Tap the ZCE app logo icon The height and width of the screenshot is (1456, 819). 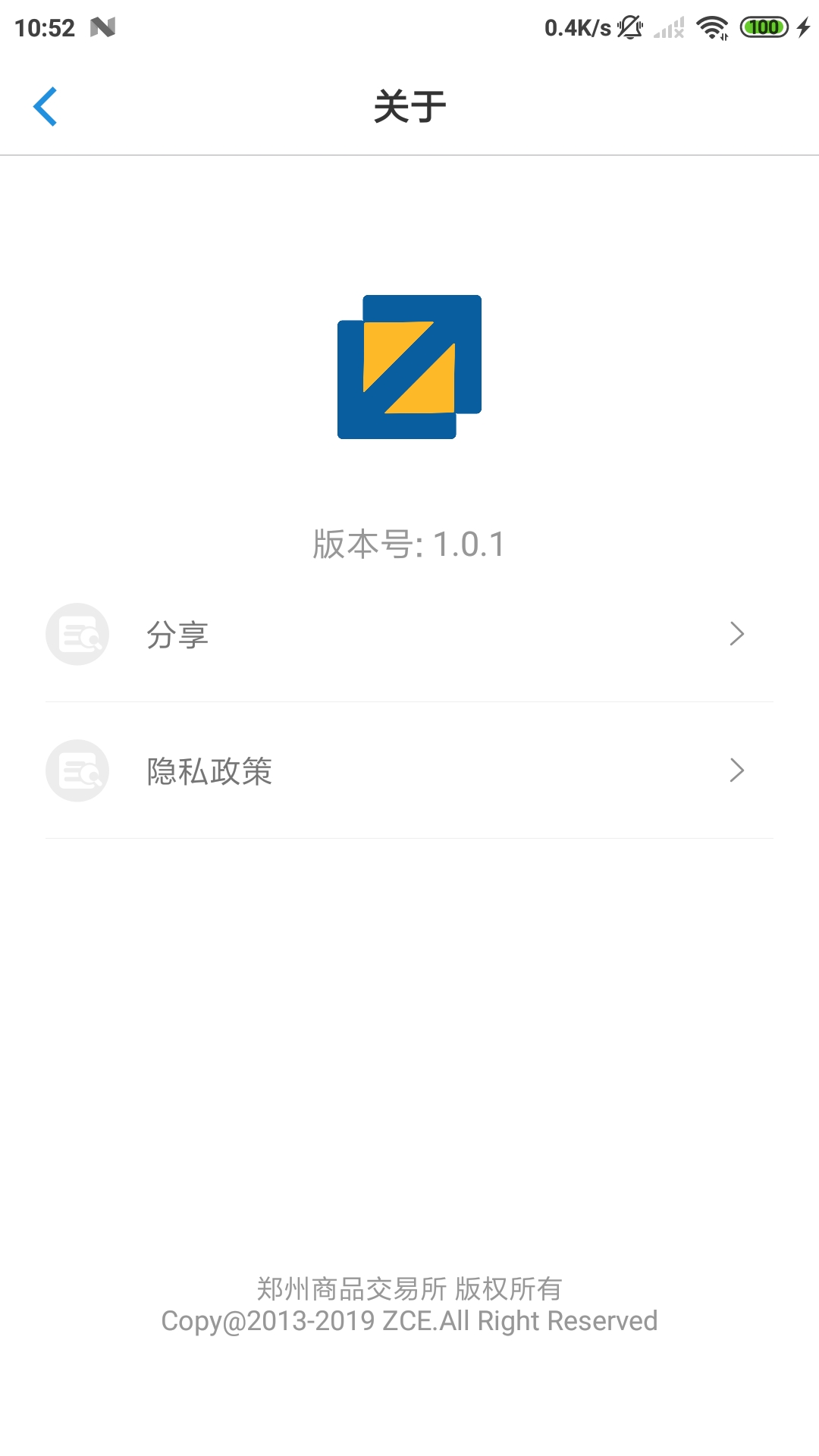click(409, 368)
